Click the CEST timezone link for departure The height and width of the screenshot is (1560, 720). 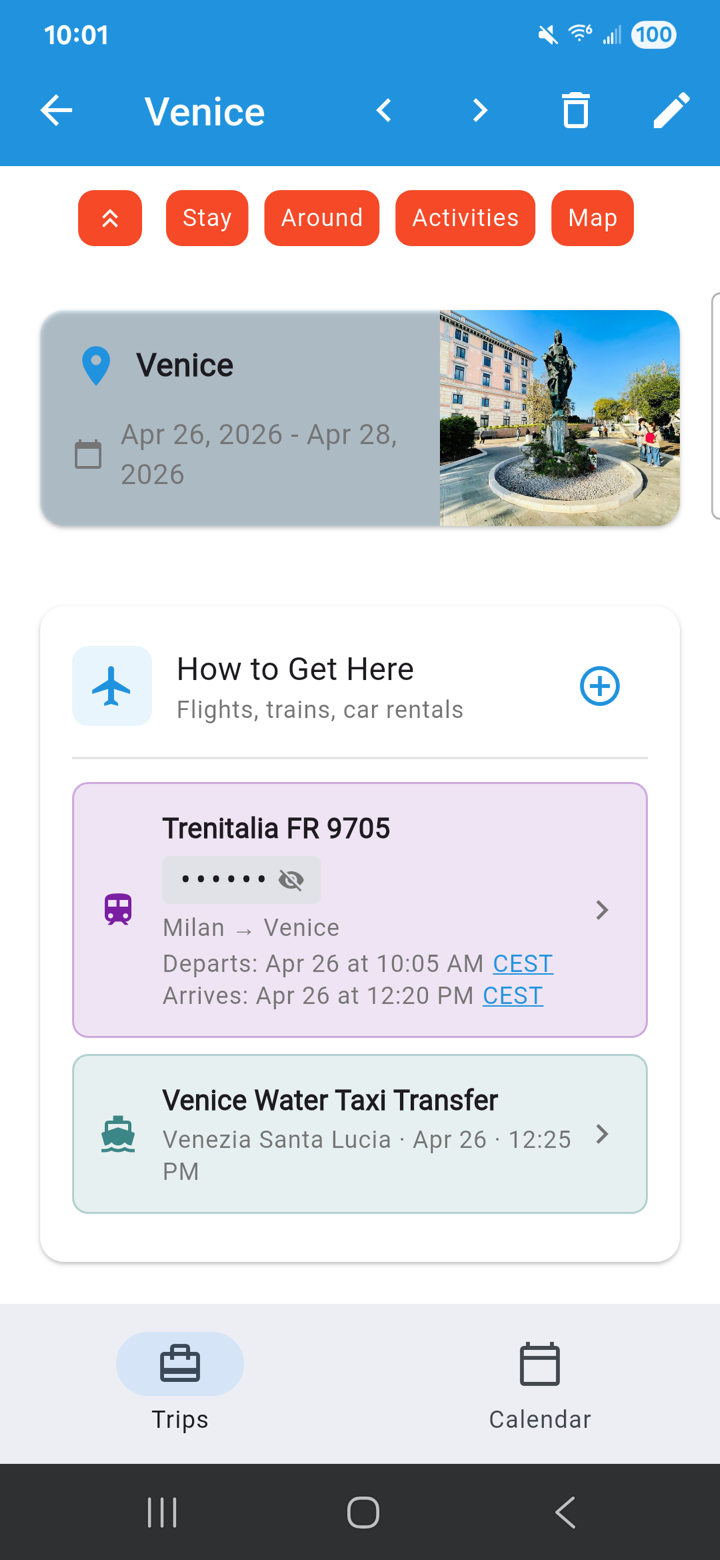(x=522, y=963)
